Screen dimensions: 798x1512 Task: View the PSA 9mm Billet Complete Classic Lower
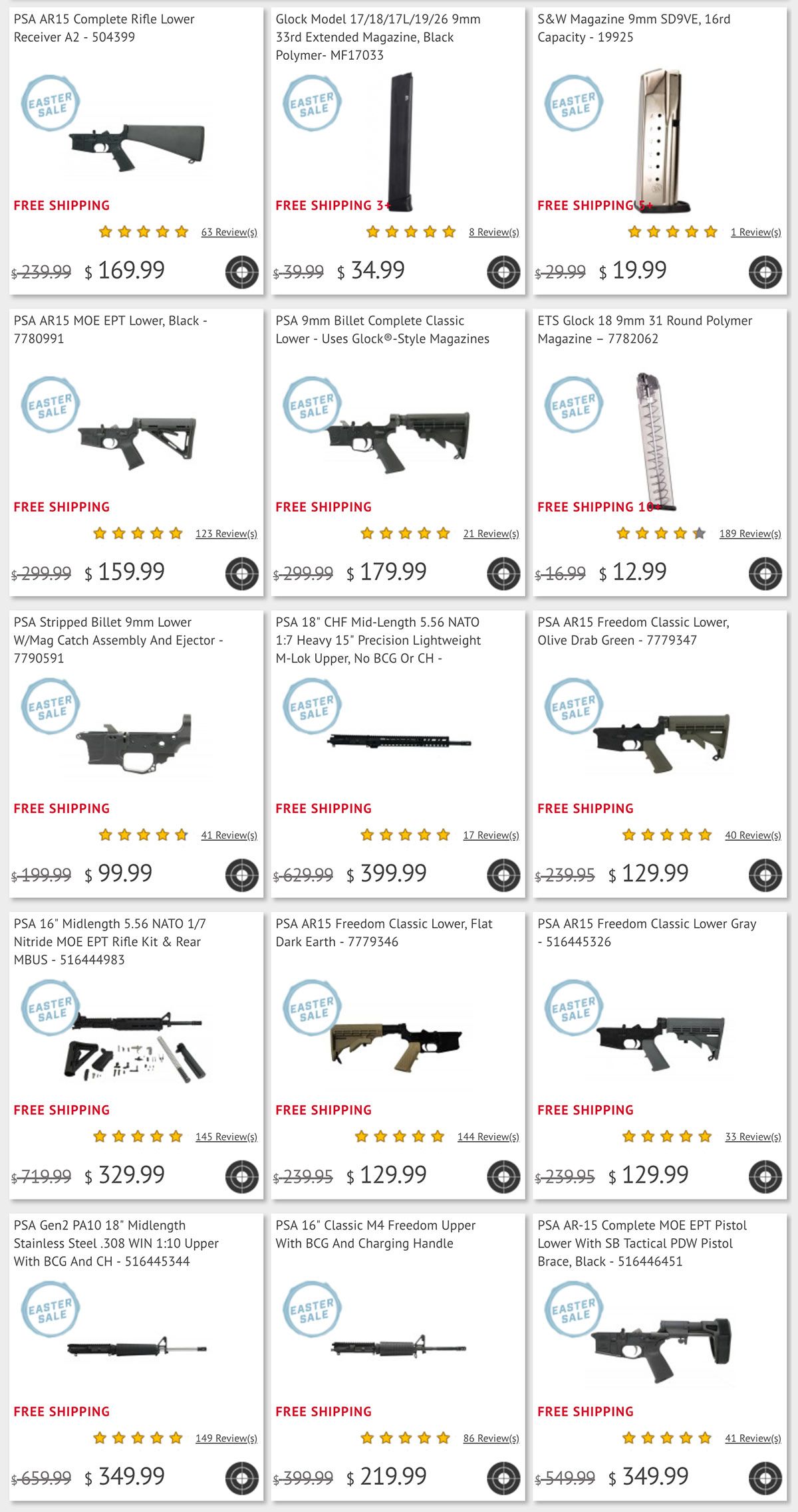point(382,330)
